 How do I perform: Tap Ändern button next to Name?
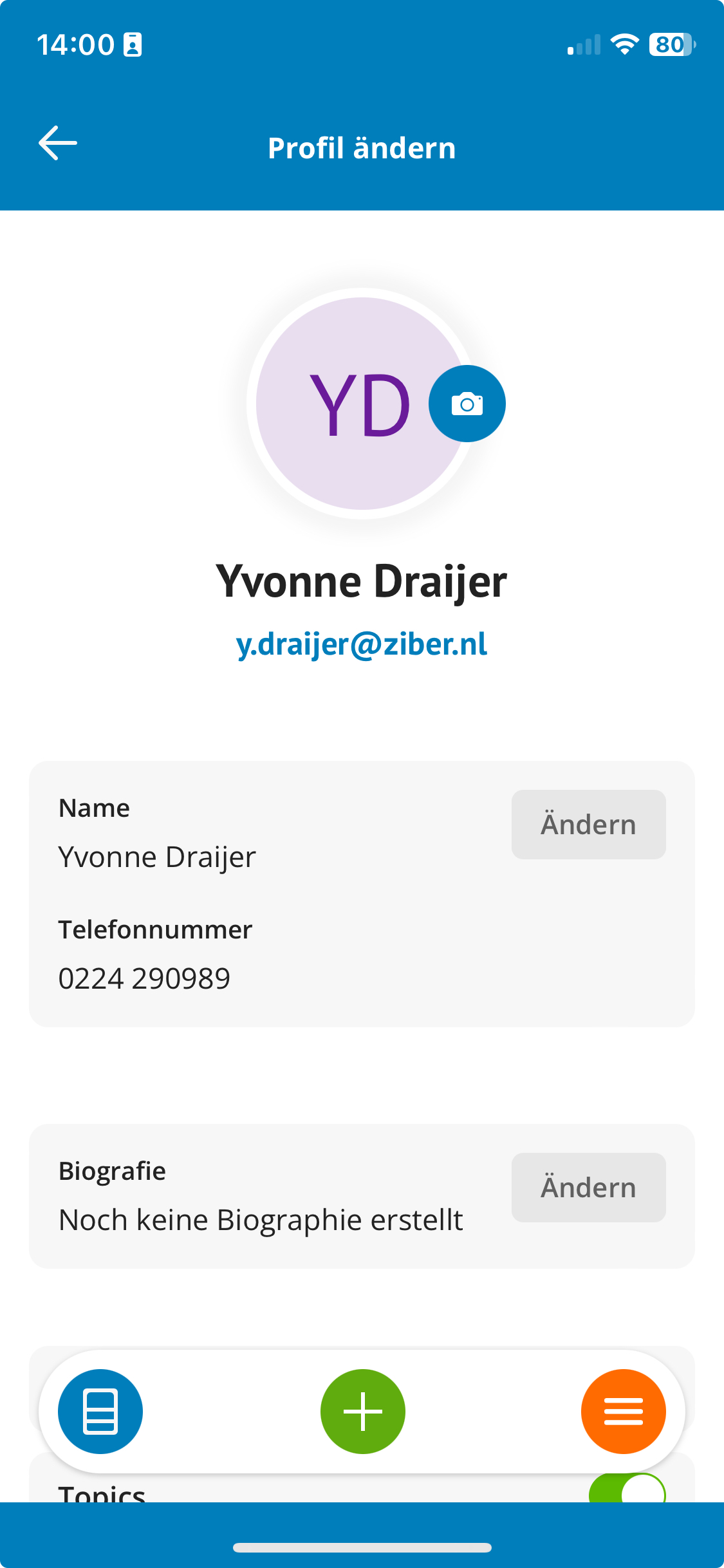[x=588, y=825]
